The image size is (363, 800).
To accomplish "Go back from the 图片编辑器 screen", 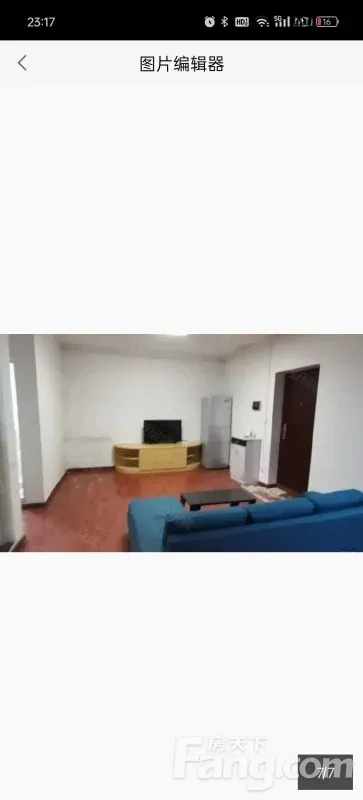I will click(22, 63).
